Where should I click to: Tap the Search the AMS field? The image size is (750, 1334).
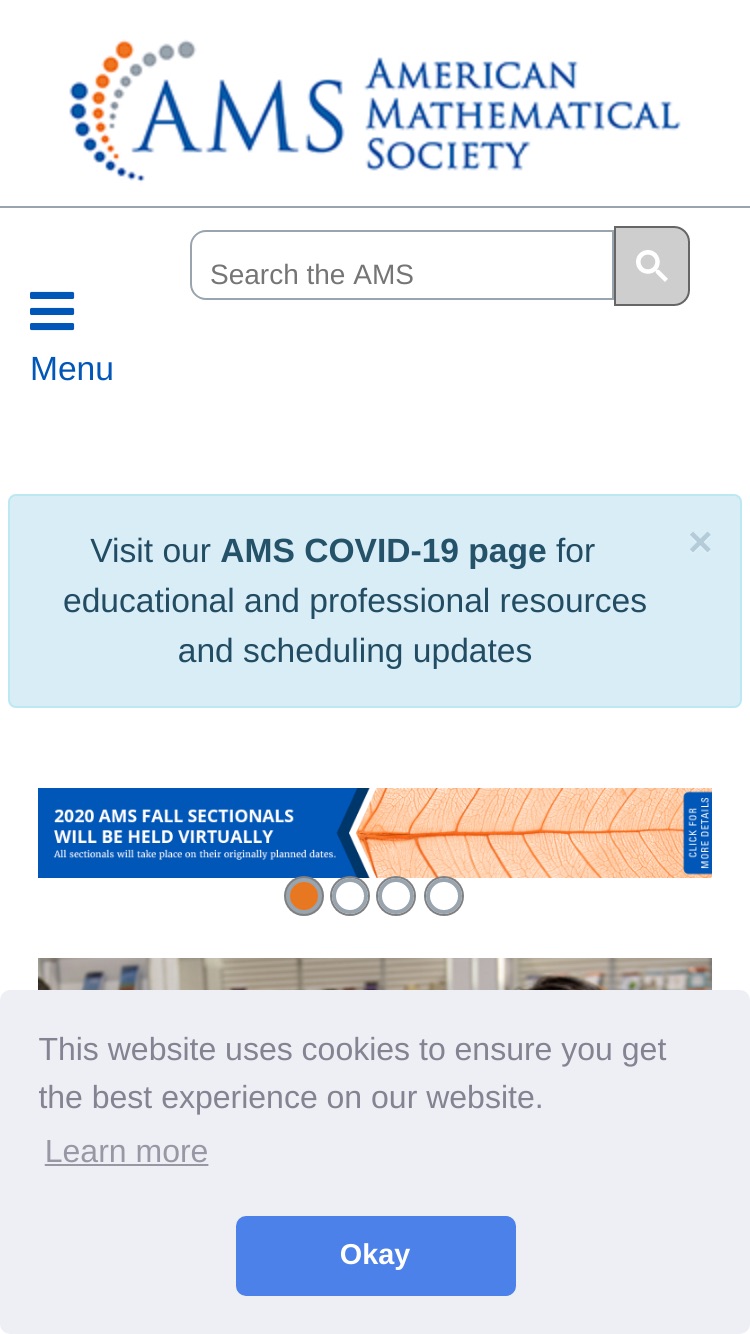pyautogui.click(x=402, y=265)
